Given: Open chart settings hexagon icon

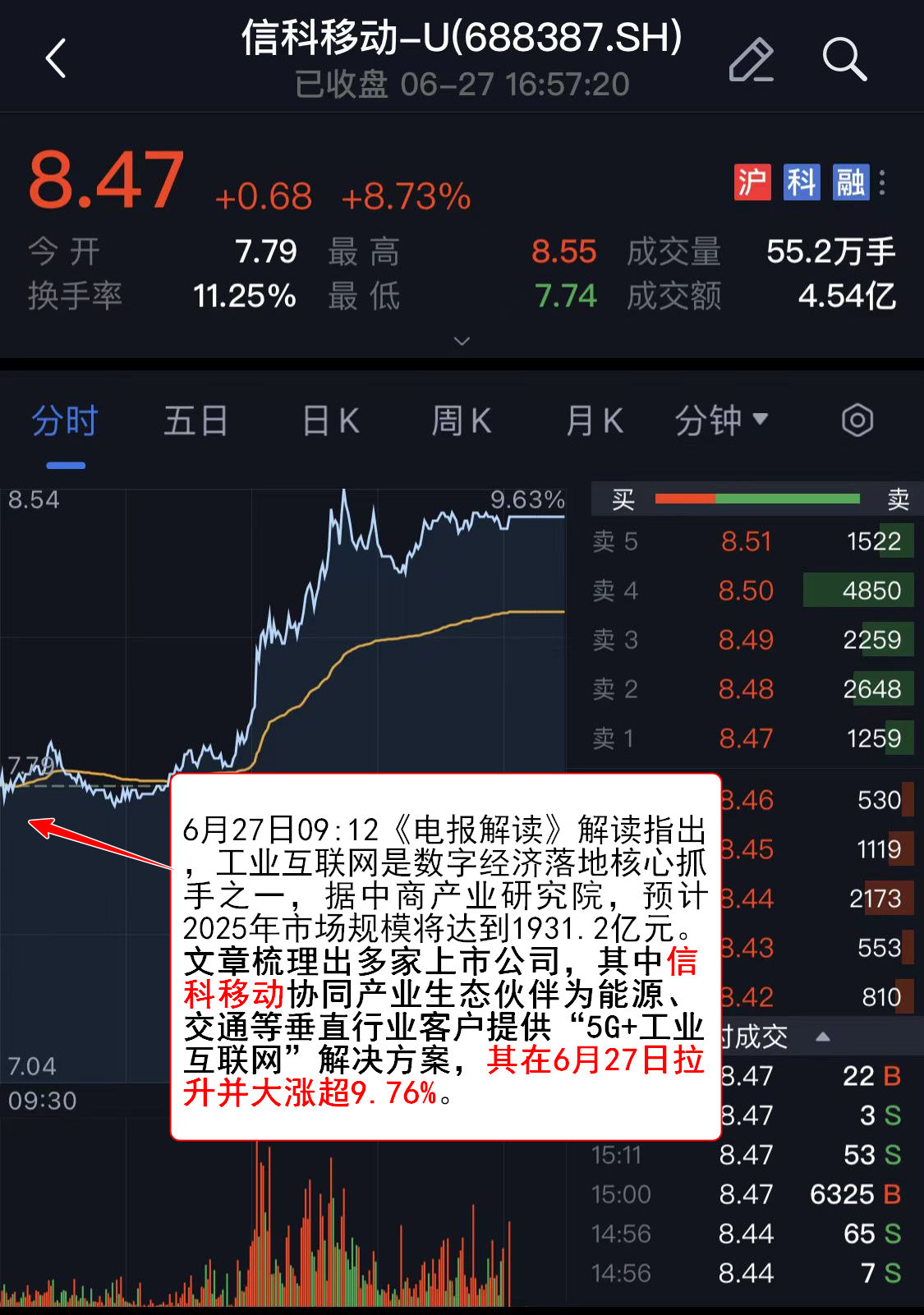Looking at the screenshot, I should pyautogui.click(x=857, y=421).
